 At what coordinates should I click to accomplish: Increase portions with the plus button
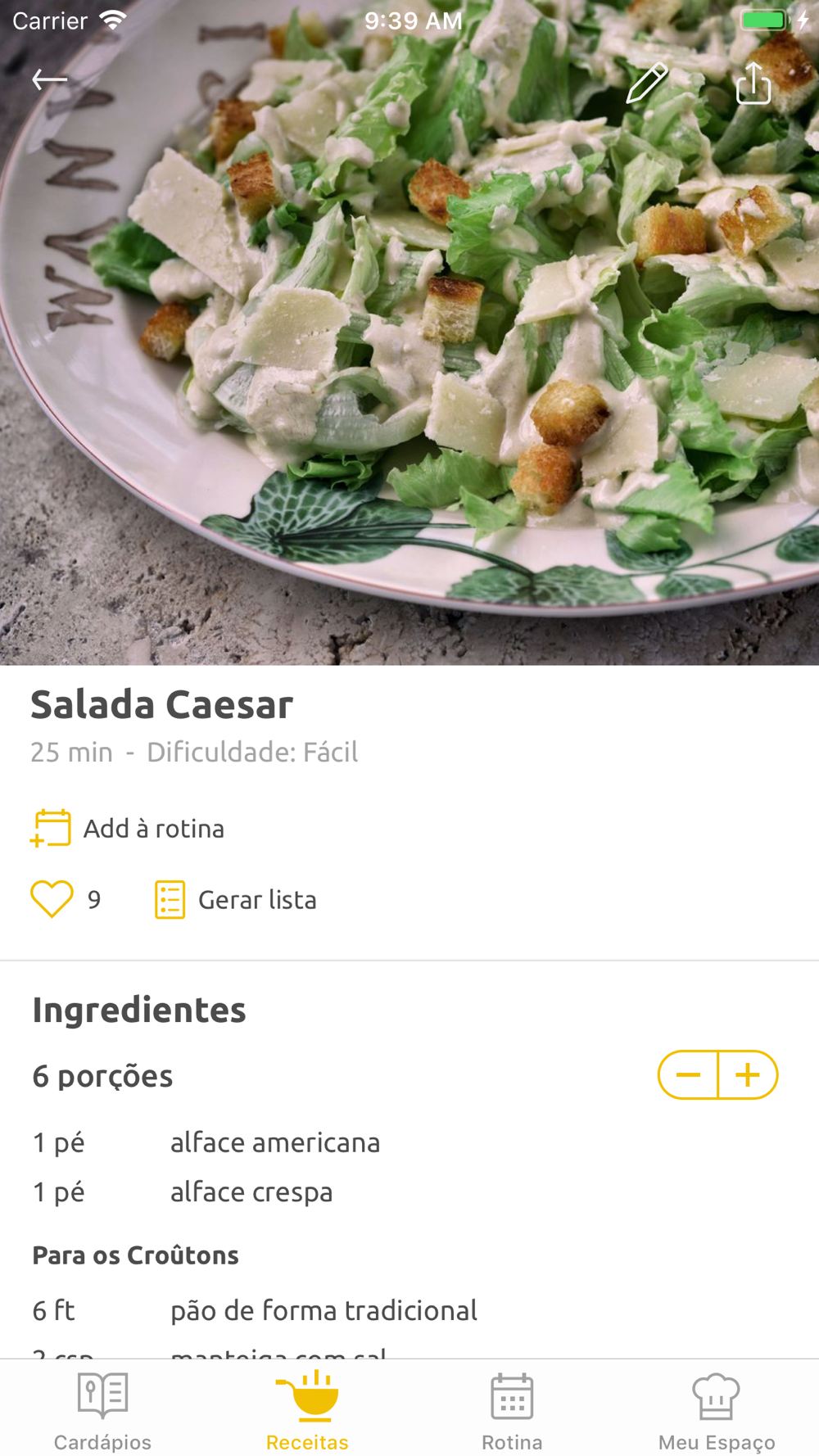pyautogui.click(x=748, y=1075)
